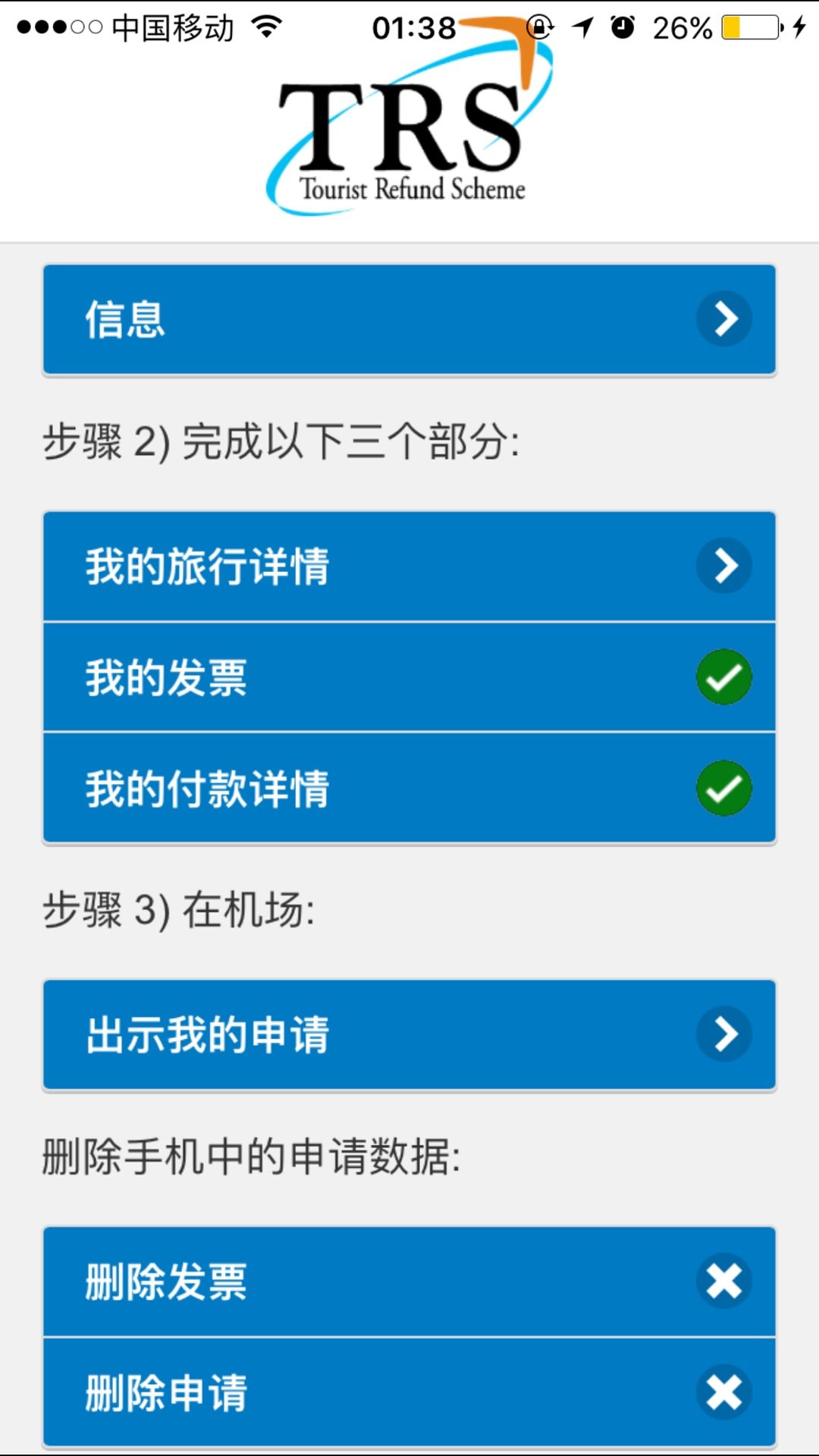Select 删除发票 to delete invoices
The height and width of the screenshot is (1456, 819).
click(409, 1282)
